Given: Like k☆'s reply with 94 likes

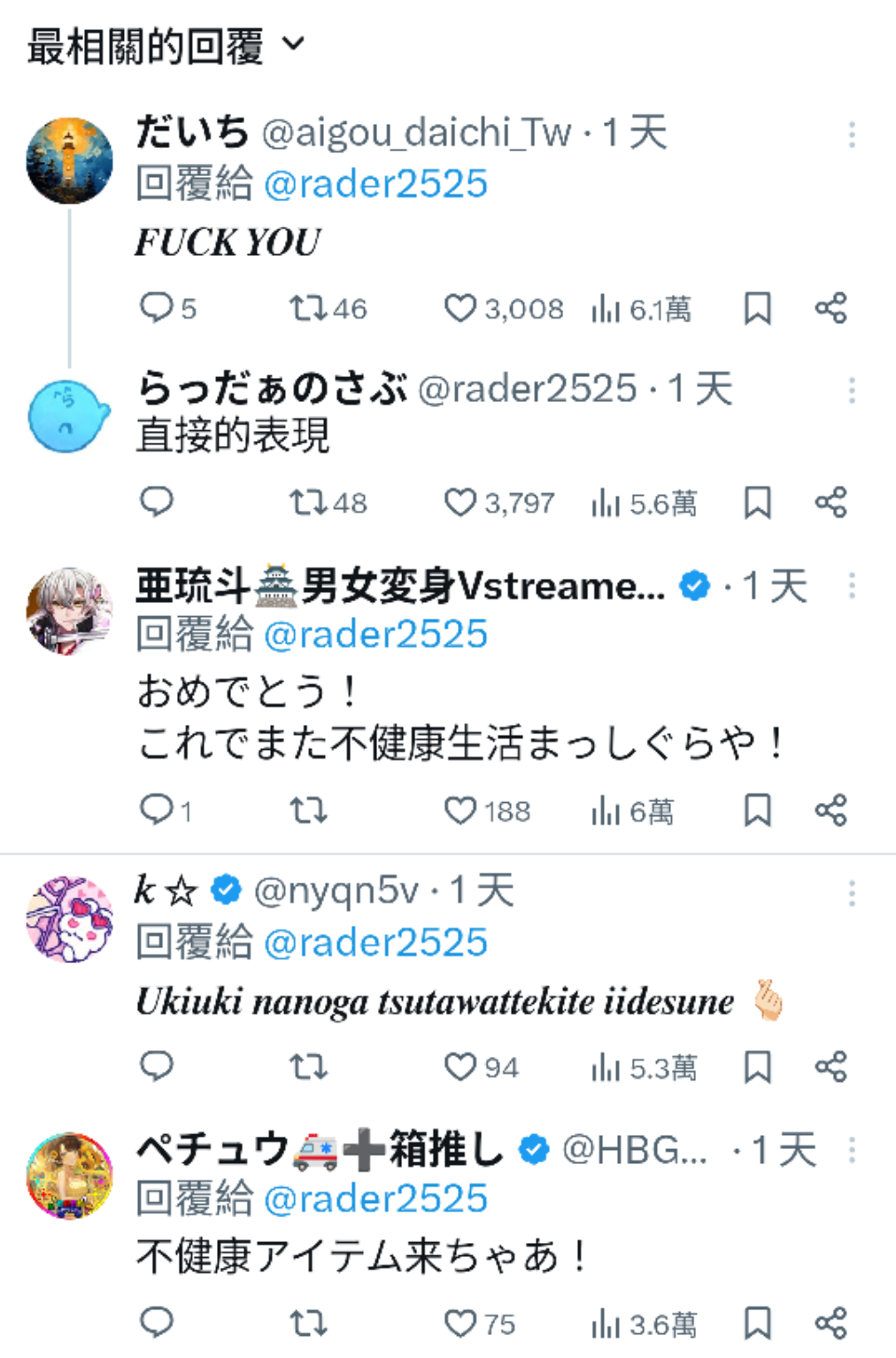Looking at the screenshot, I should click(x=460, y=1067).
